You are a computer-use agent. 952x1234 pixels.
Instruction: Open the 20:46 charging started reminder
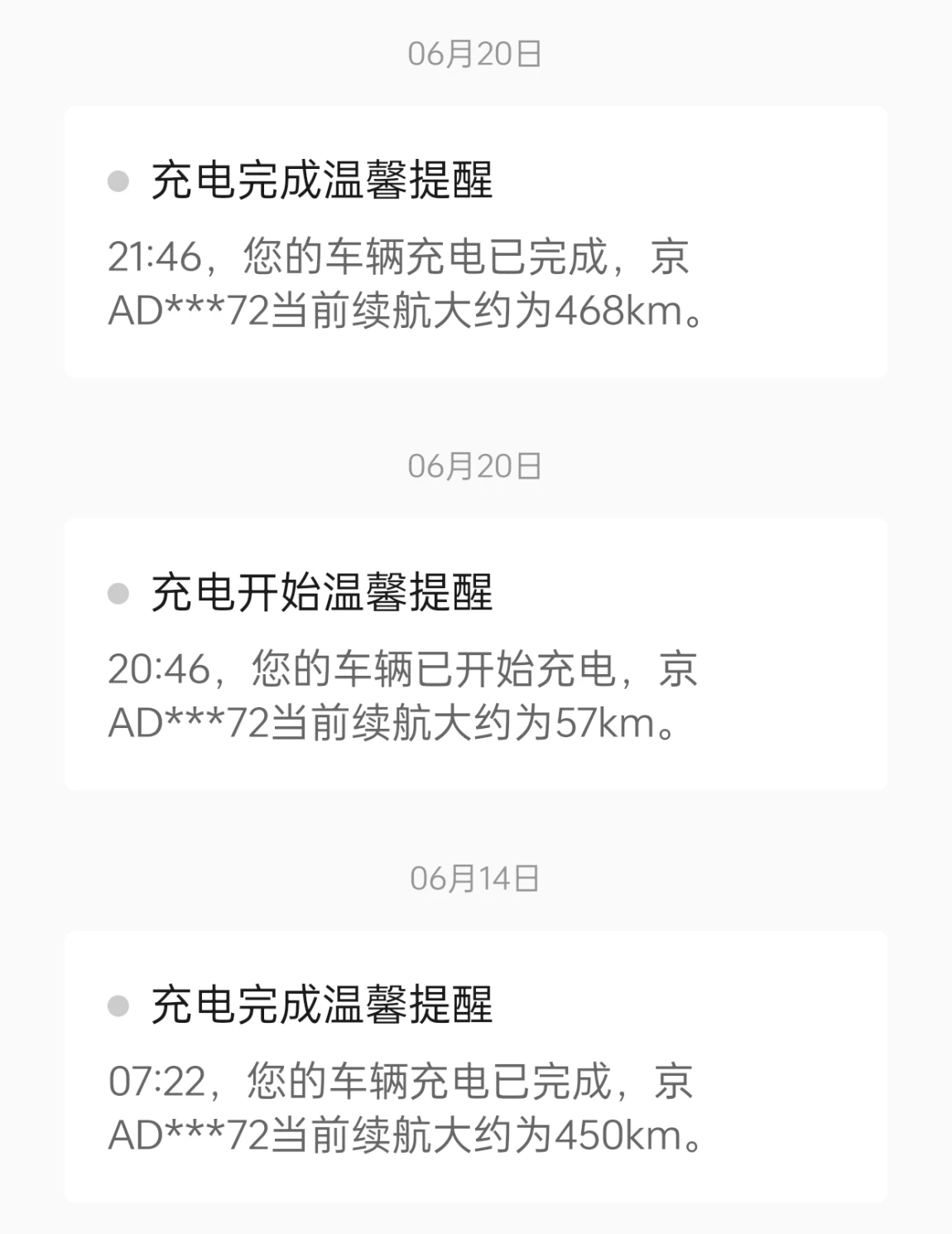475,654
